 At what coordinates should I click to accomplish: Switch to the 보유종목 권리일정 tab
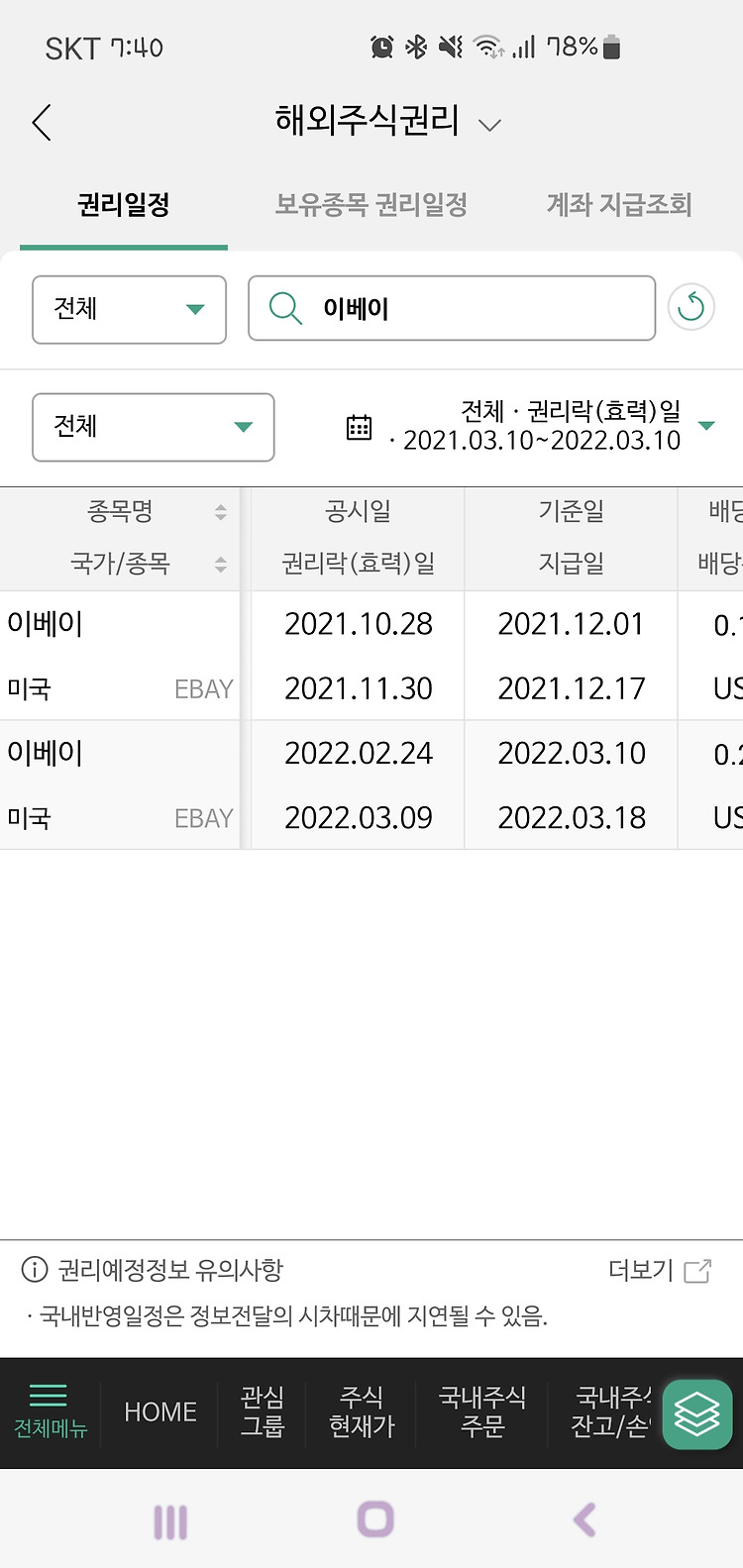371,205
